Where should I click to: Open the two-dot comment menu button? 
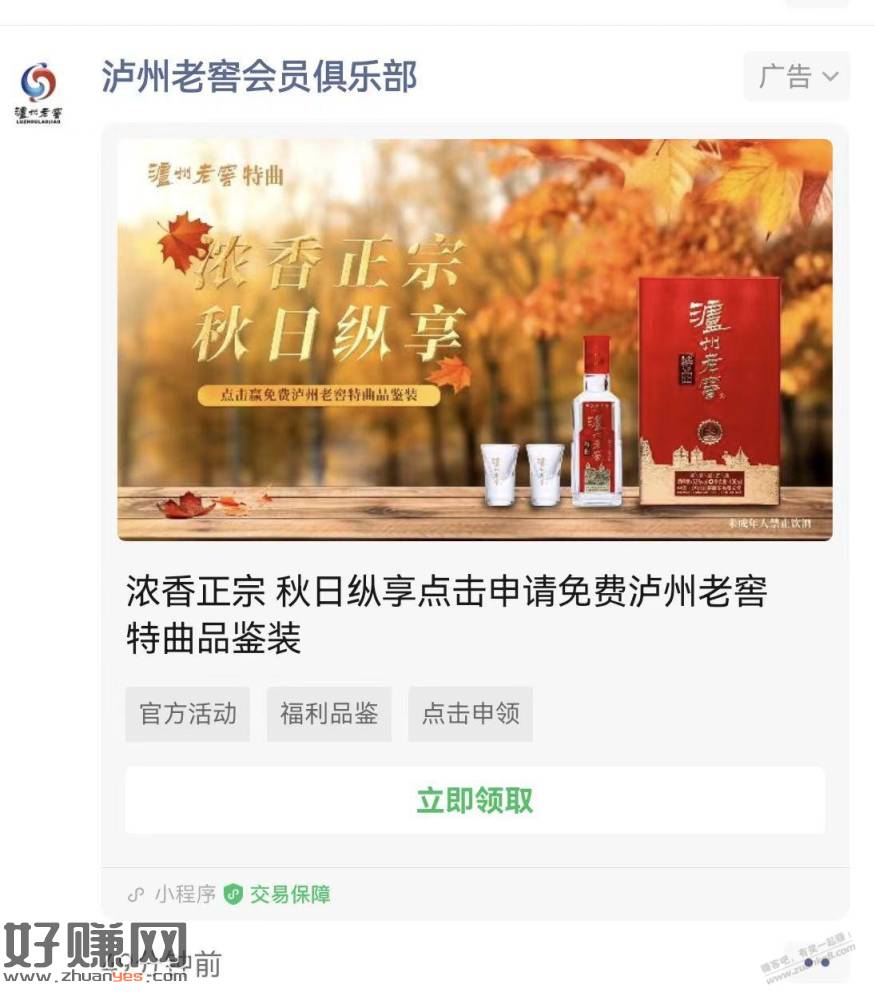816,962
